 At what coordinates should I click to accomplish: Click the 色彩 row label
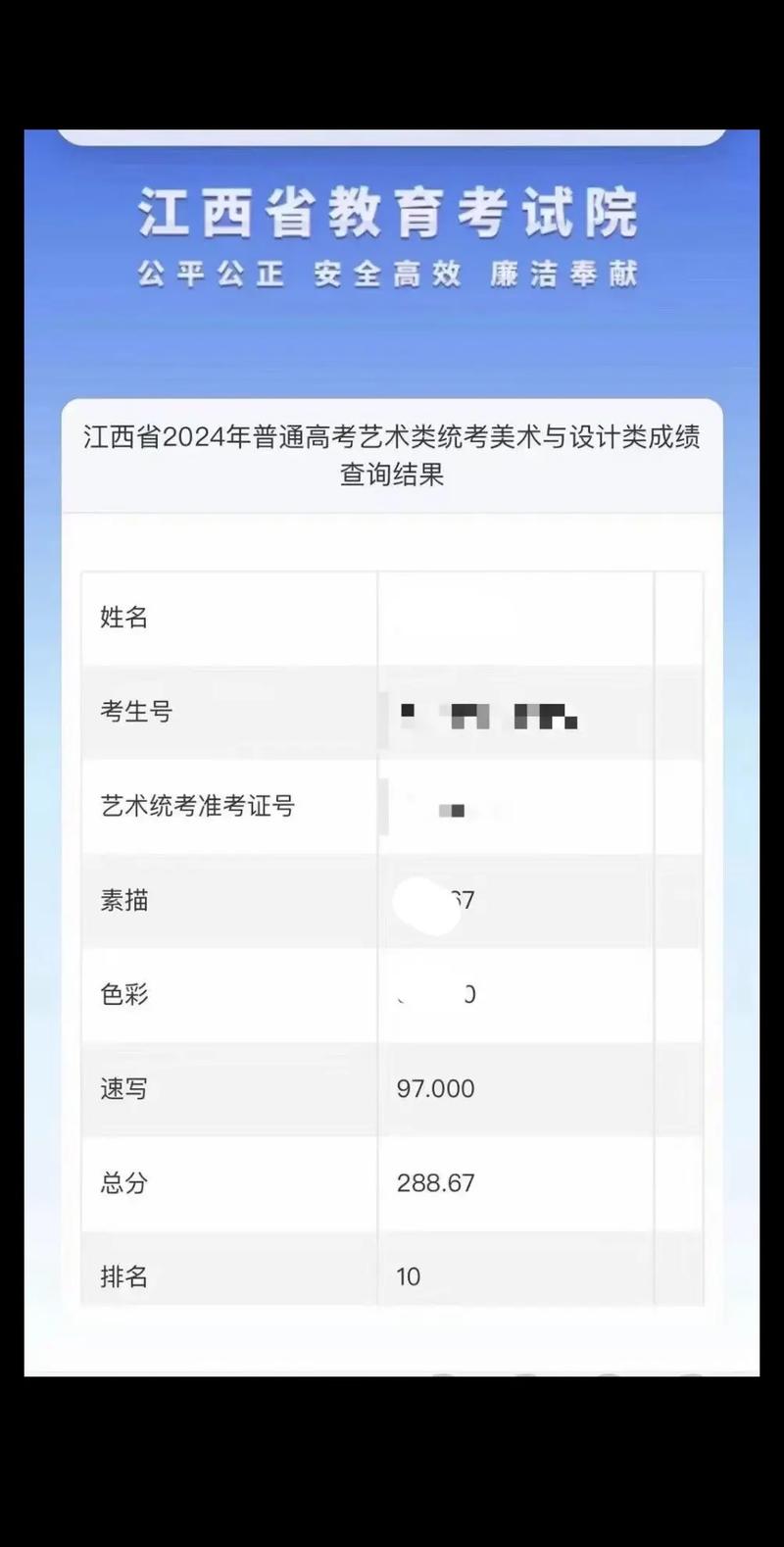[x=124, y=994]
